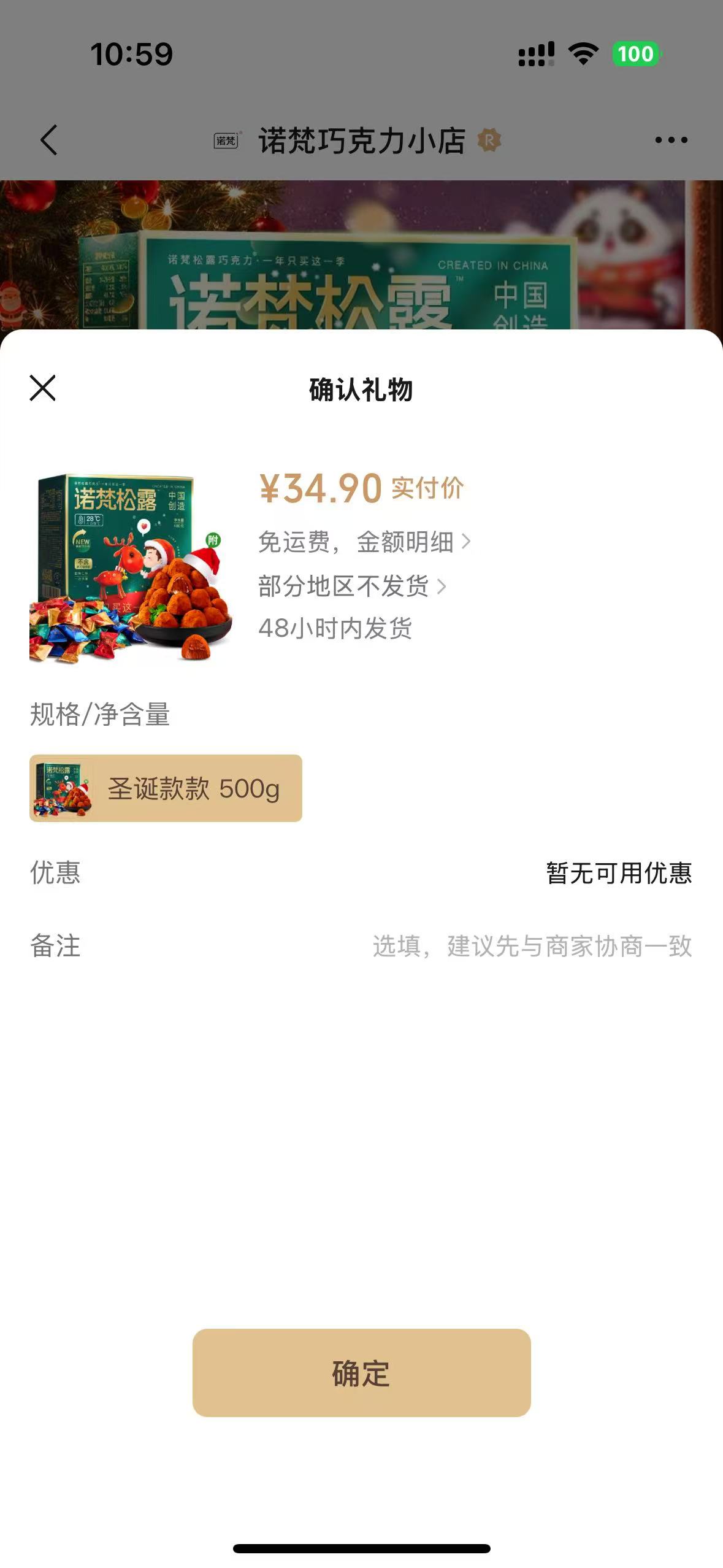Open the three-dot overflow menu
723x1568 pixels.
pos(671,140)
